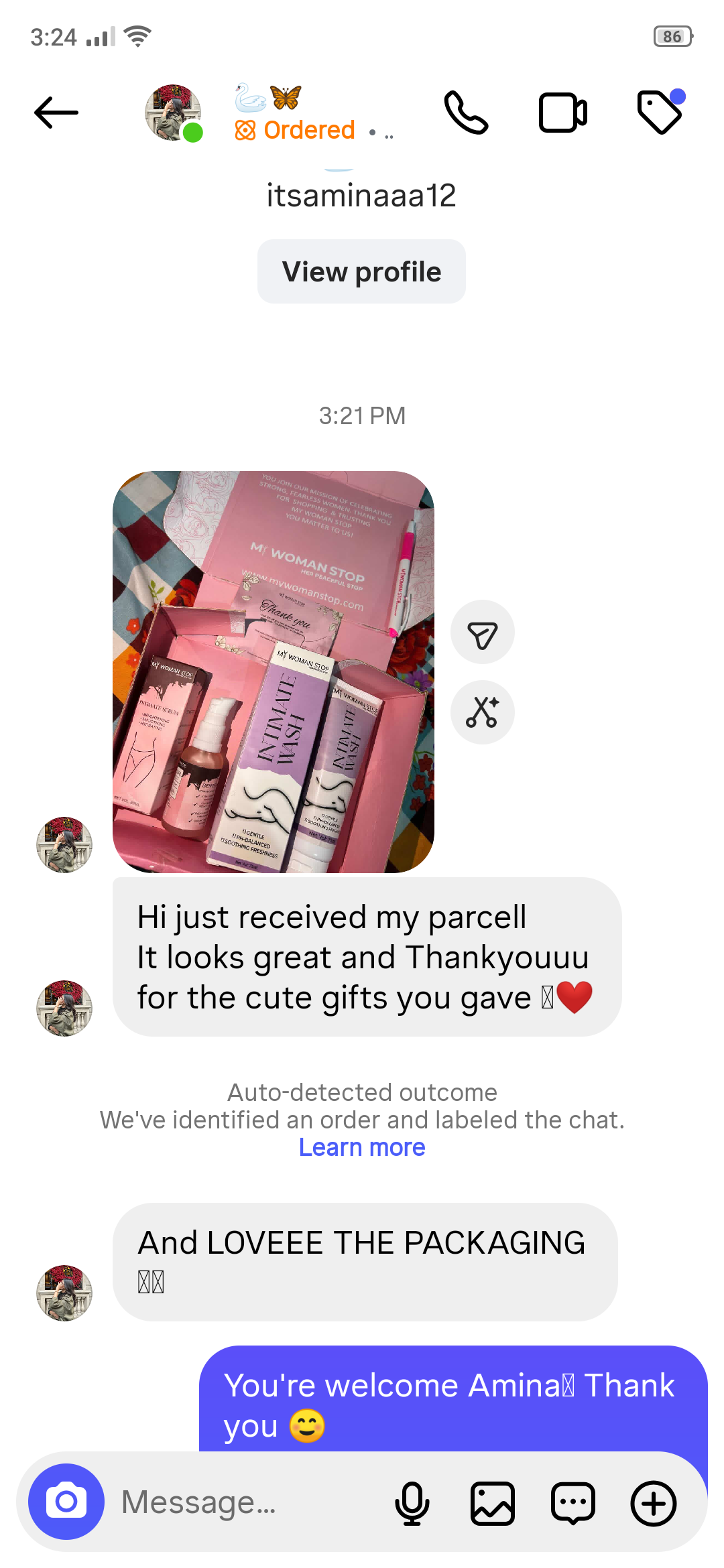Open the contact's profile picture in header
The image size is (724, 1568).
(x=174, y=113)
